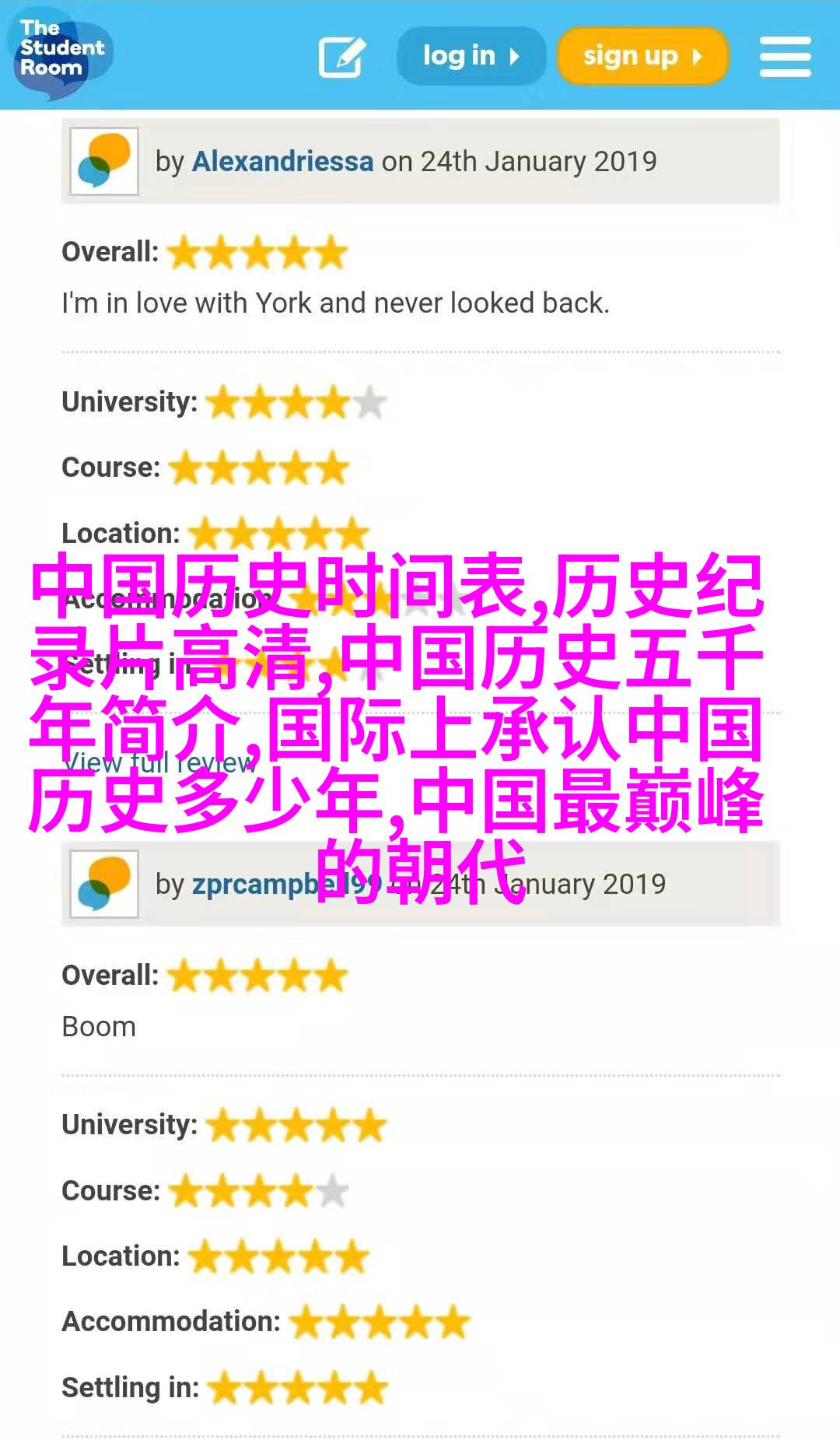Image resolution: width=840 pixels, height=1440 pixels.
Task: Open the hamburger menu
Action: coord(785,56)
